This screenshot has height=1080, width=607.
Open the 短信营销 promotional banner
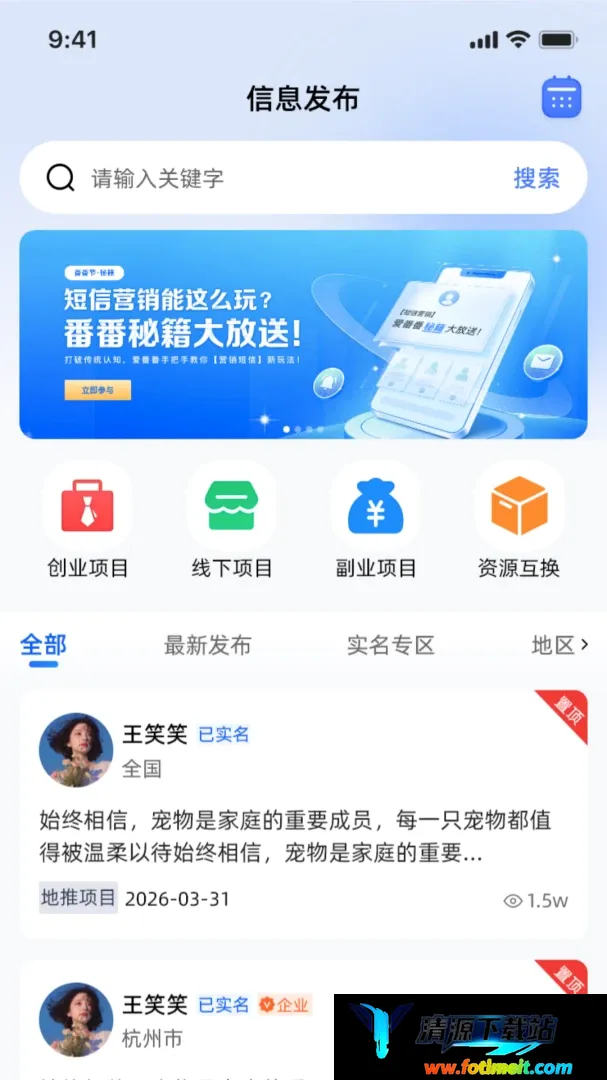click(x=303, y=334)
